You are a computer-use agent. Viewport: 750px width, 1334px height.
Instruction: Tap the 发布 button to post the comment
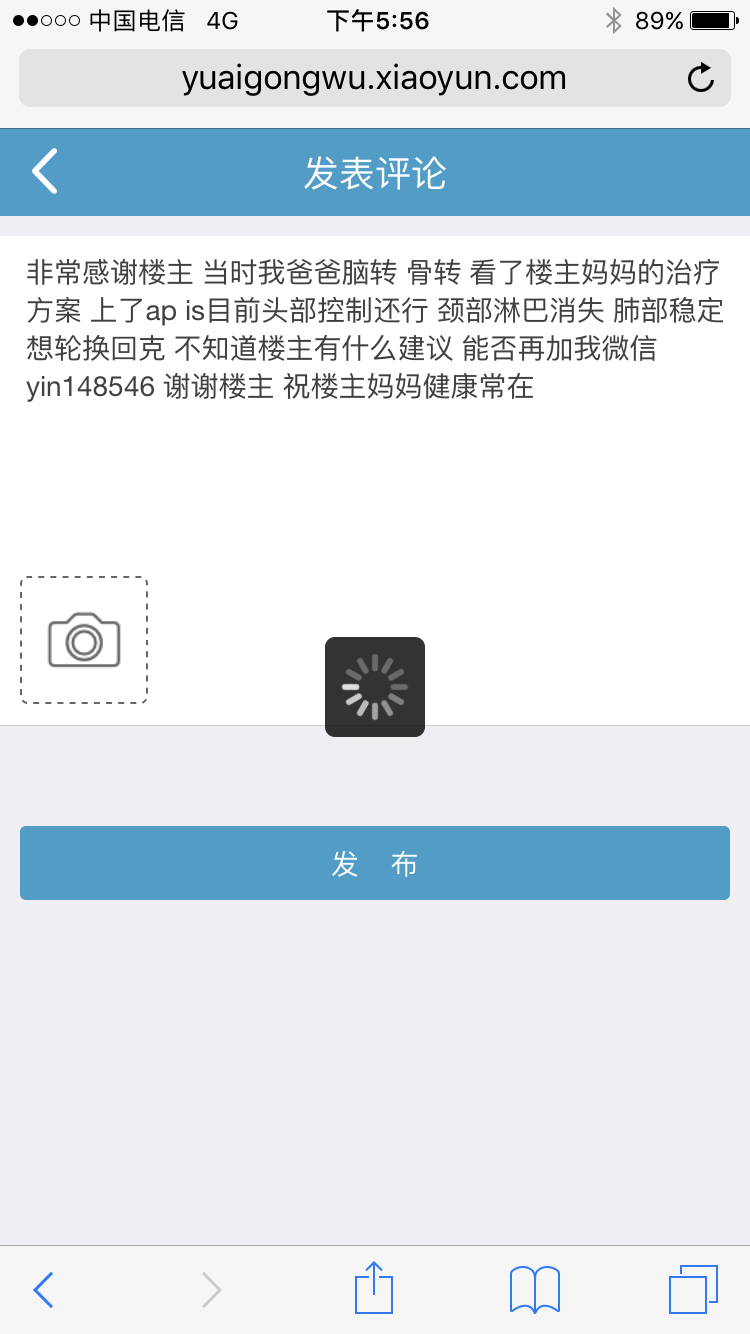pos(375,863)
